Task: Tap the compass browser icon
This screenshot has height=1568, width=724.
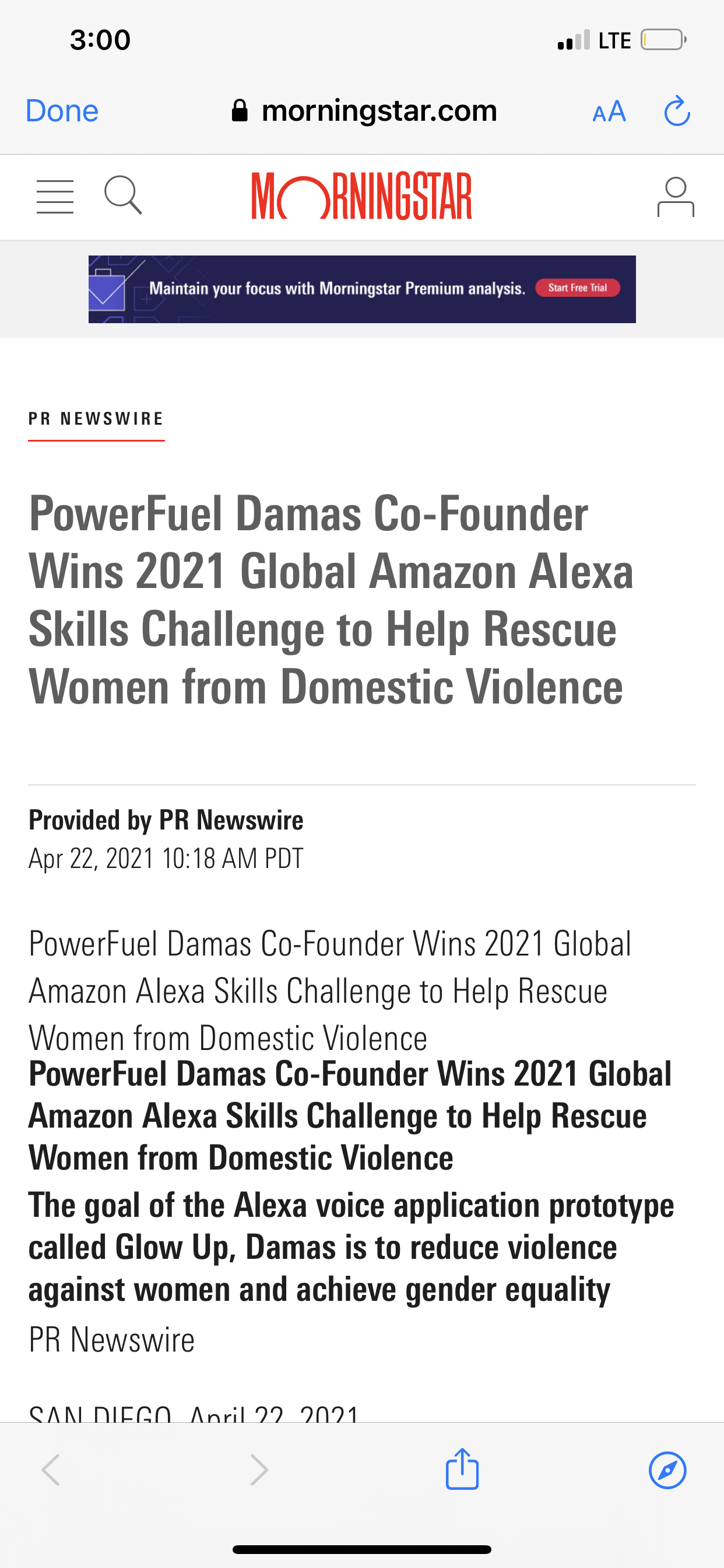Action: (x=667, y=1470)
